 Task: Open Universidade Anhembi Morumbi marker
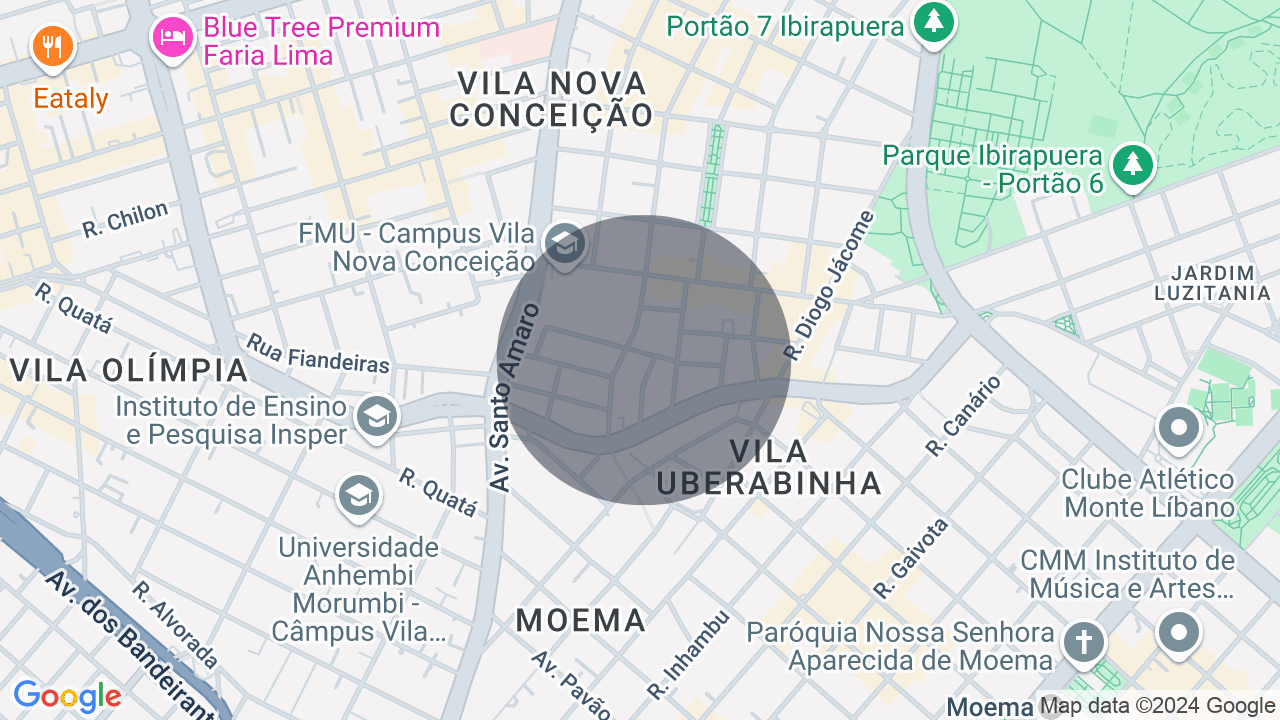pos(358,495)
